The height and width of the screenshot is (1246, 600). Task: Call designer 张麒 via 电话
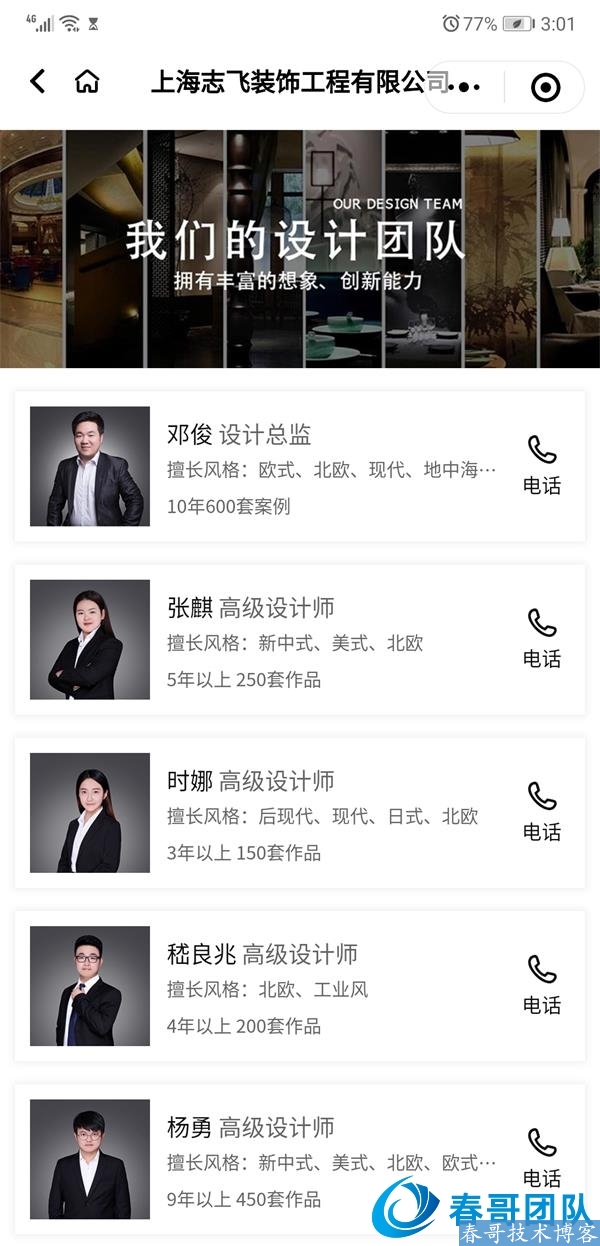[x=542, y=638]
